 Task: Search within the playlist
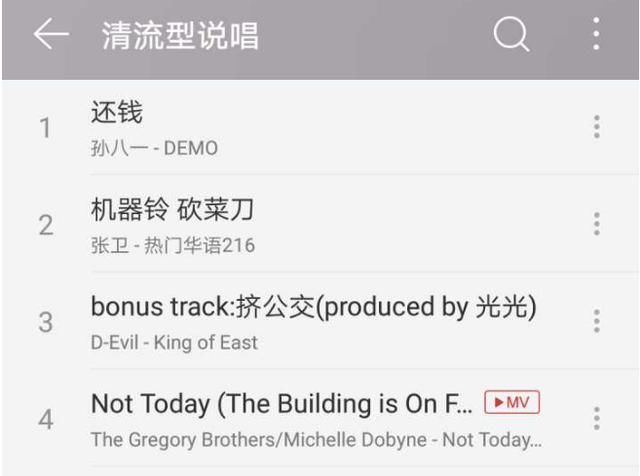[511, 36]
